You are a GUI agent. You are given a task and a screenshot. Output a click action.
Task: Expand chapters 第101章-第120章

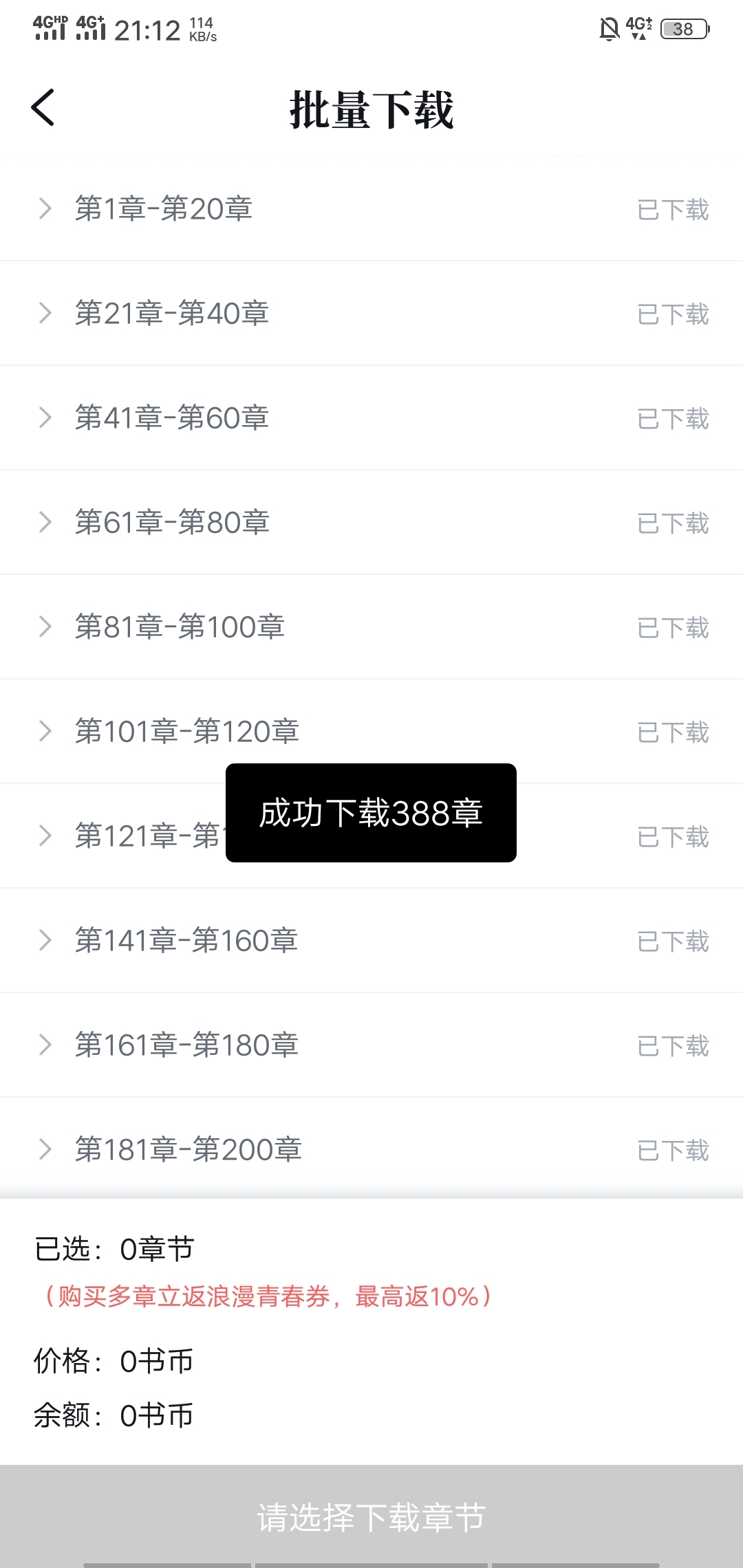pos(45,731)
